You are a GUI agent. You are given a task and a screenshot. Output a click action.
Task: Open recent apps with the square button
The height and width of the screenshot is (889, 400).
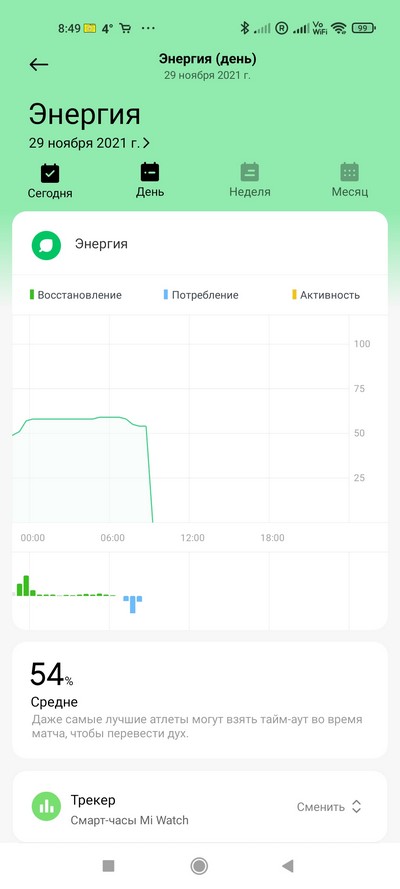click(108, 866)
